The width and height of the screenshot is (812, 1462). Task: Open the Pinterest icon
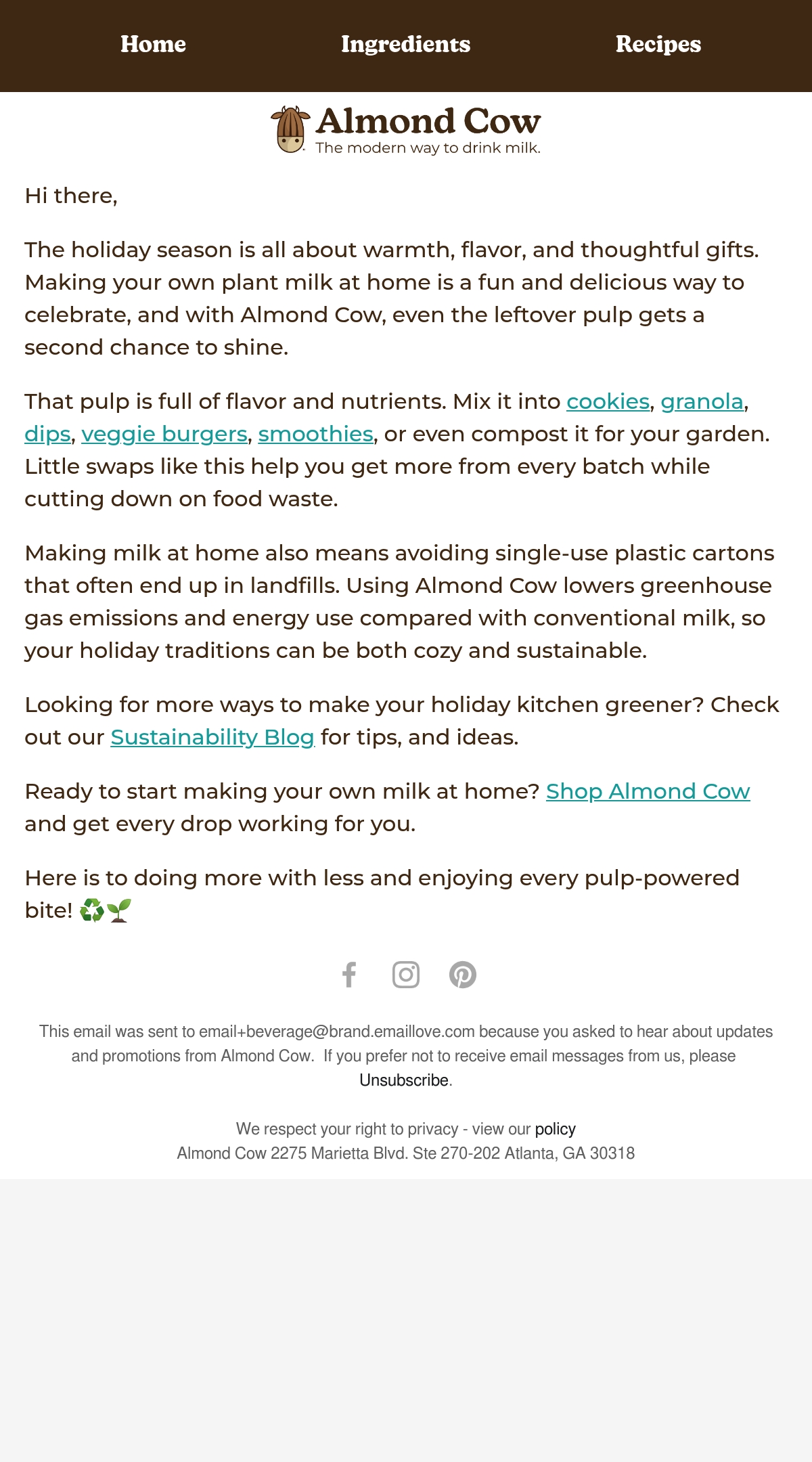(x=463, y=975)
